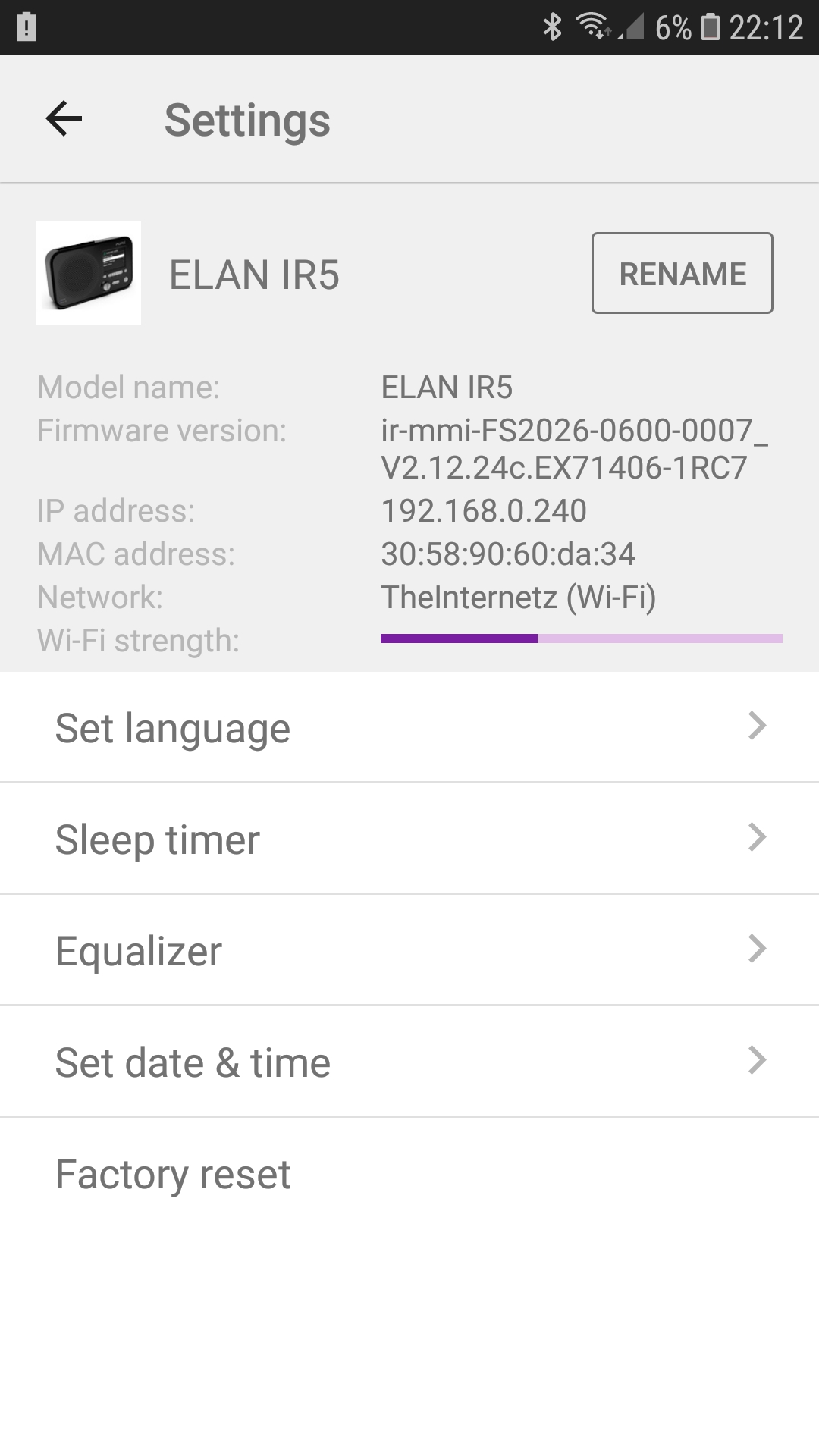Screen dimensions: 819x1456
Task: Open Sleep timer settings
Action: click(x=409, y=839)
